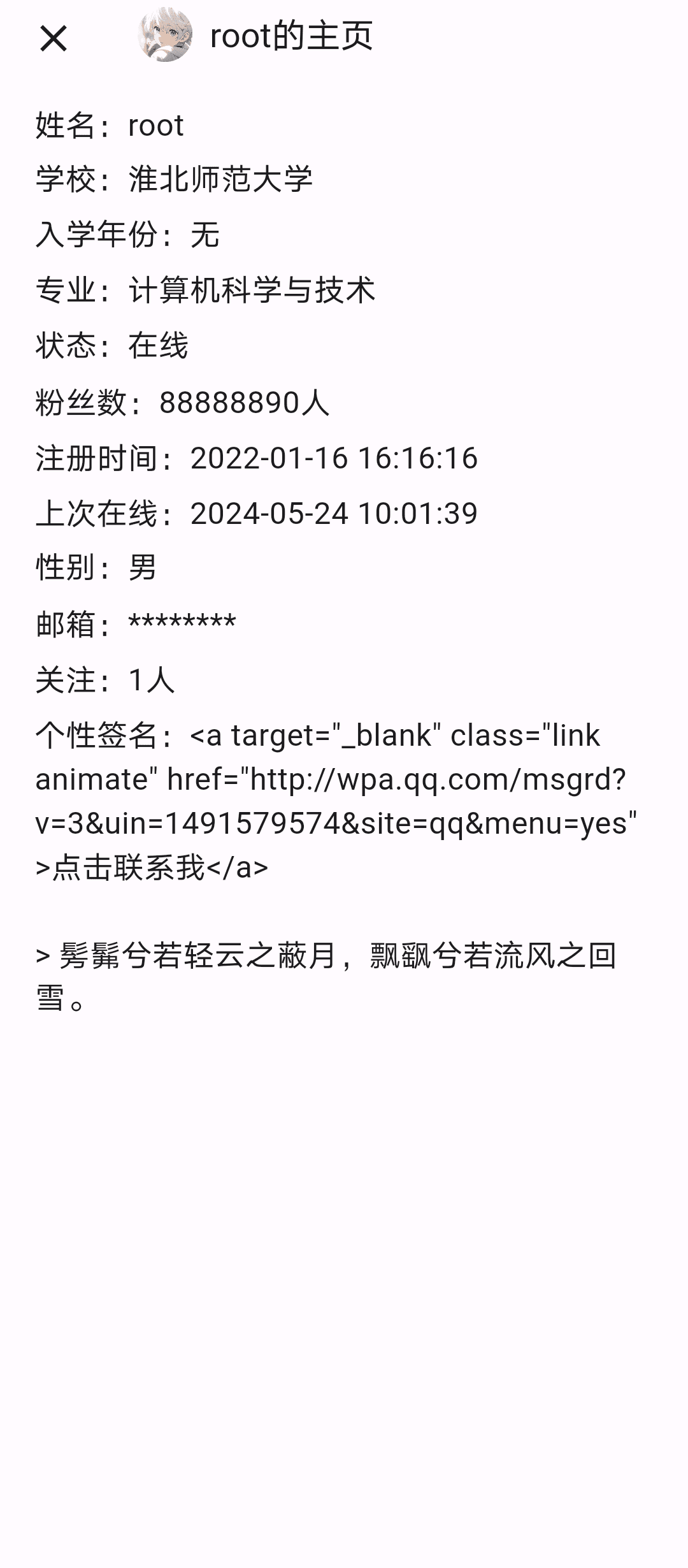Close root's profile page
This screenshot has width=688, height=1568.
(x=54, y=38)
